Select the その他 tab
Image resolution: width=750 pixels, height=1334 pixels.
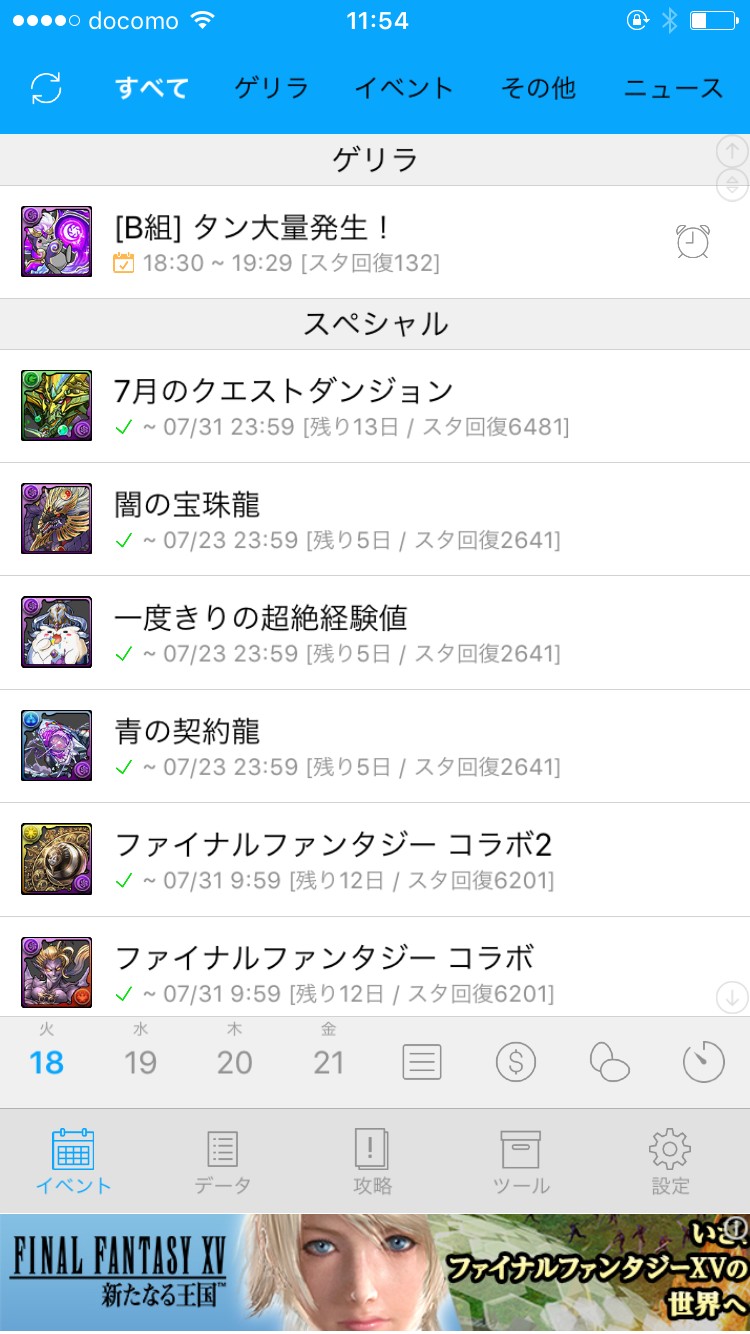pyautogui.click(x=538, y=88)
